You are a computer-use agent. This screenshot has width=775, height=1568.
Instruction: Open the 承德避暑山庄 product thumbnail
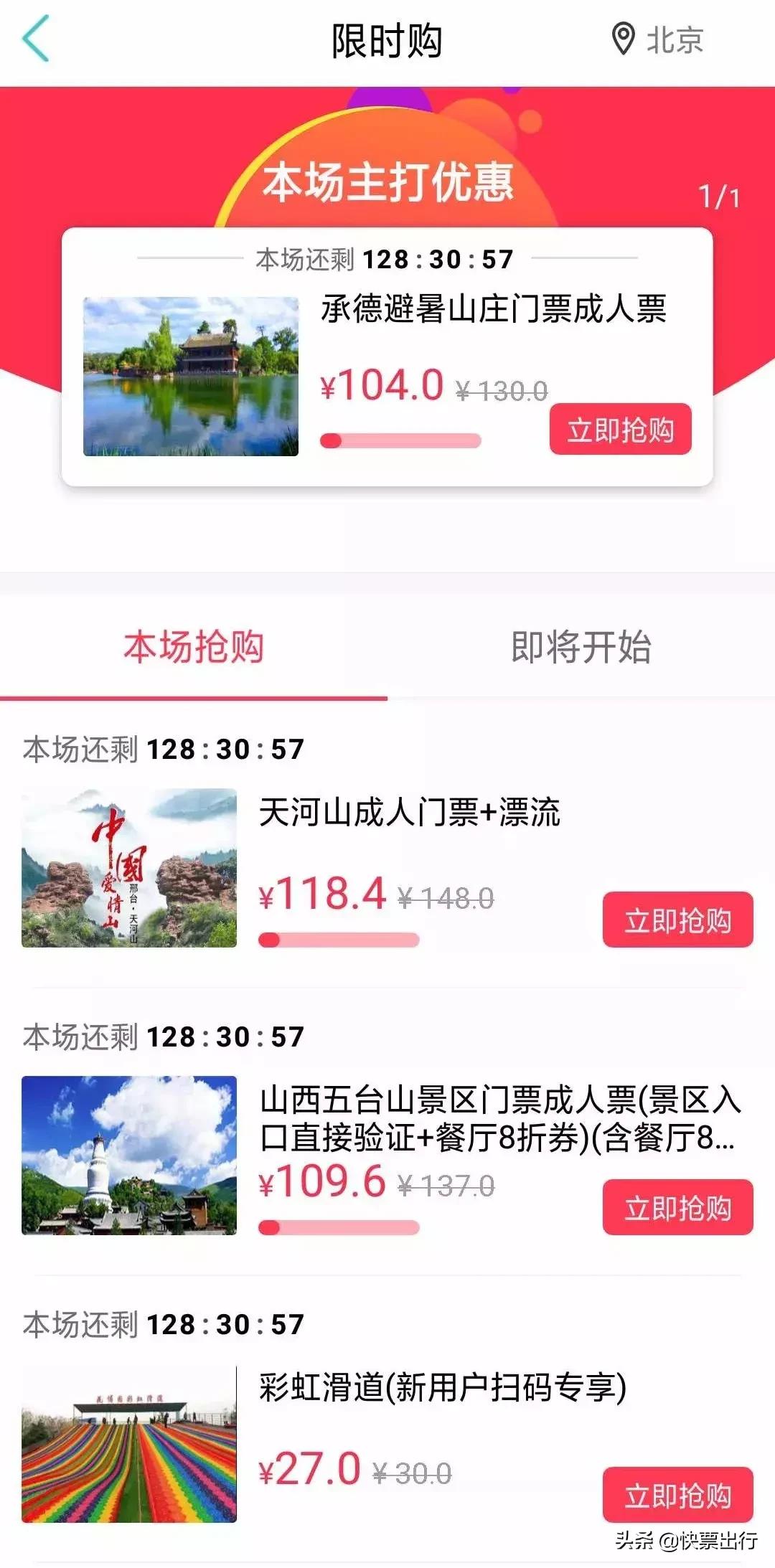192,377
